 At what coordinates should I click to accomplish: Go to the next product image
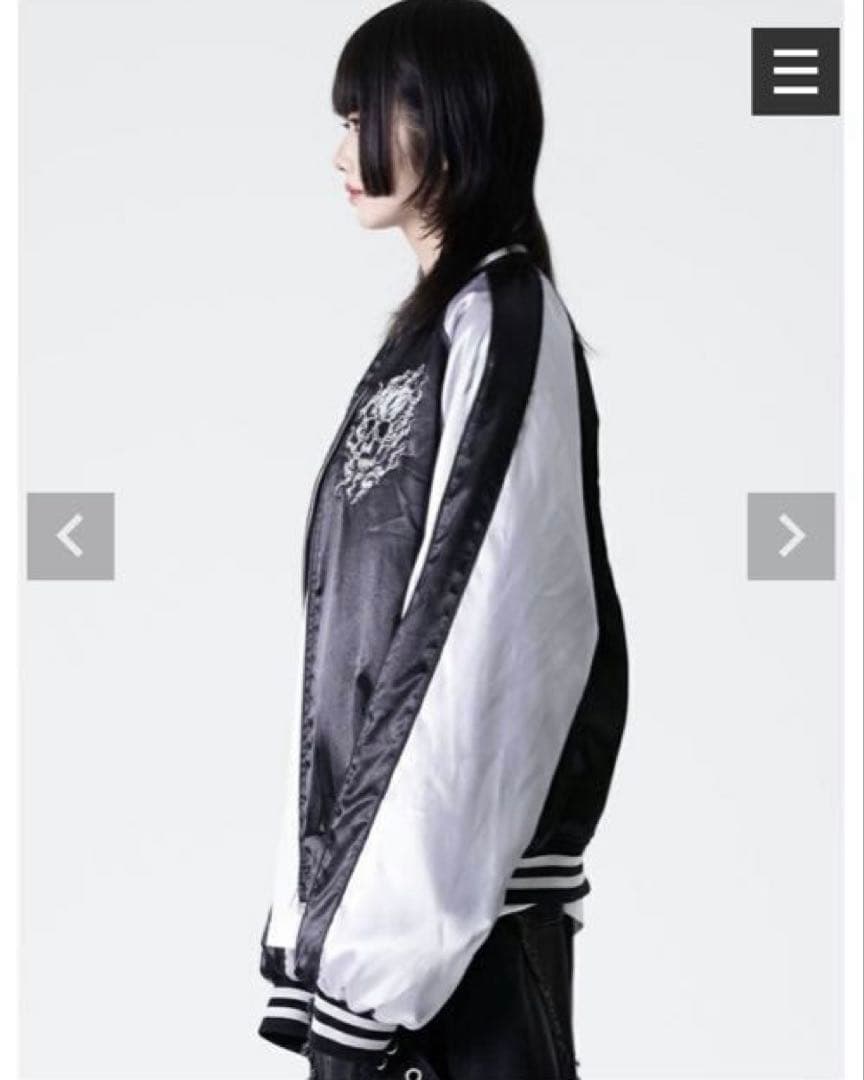click(x=791, y=536)
